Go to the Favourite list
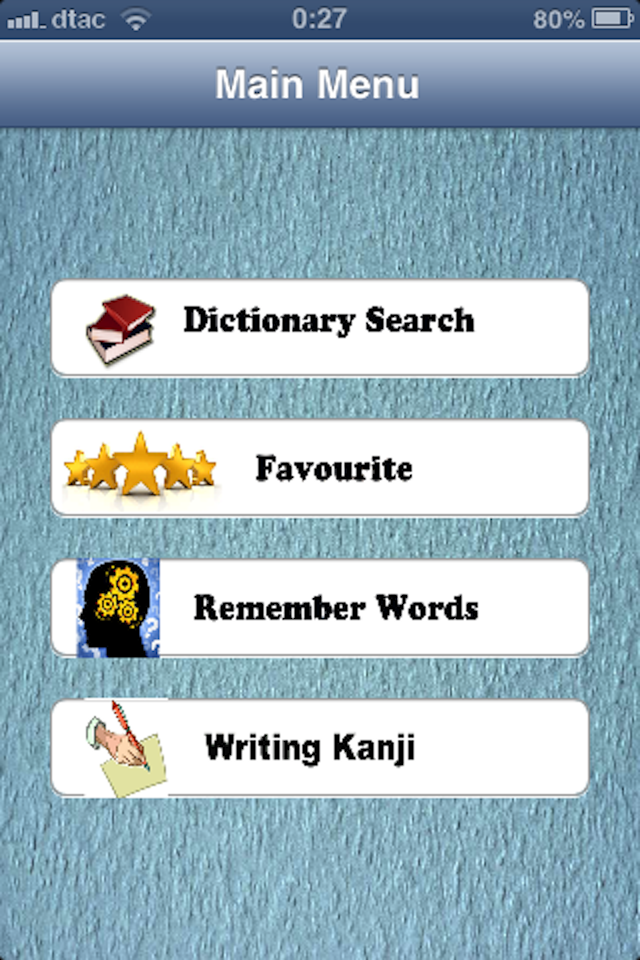Screen dimensions: 640x960 coord(320,467)
